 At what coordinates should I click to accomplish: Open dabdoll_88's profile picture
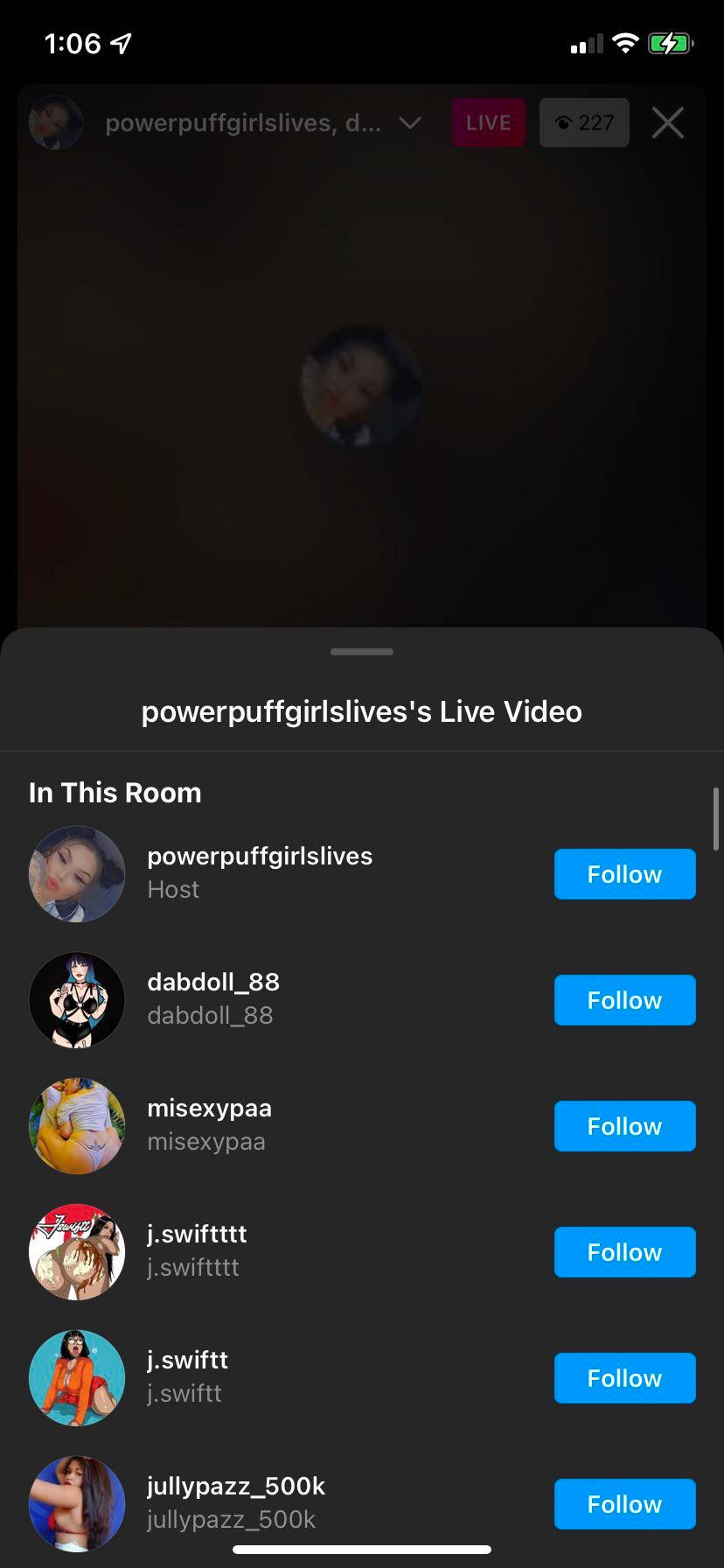coord(77,1000)
